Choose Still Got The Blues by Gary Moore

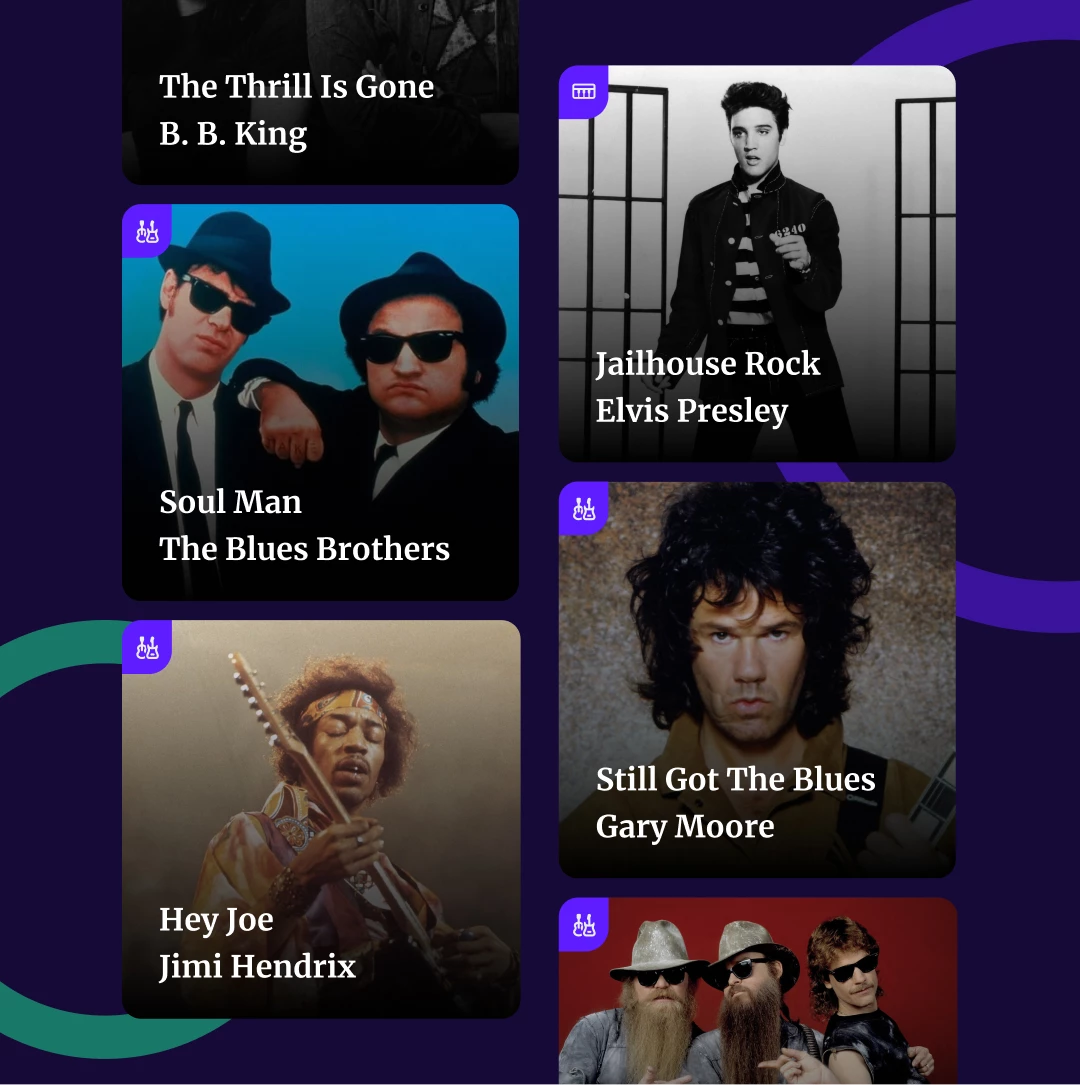click(x=757, y=680)
